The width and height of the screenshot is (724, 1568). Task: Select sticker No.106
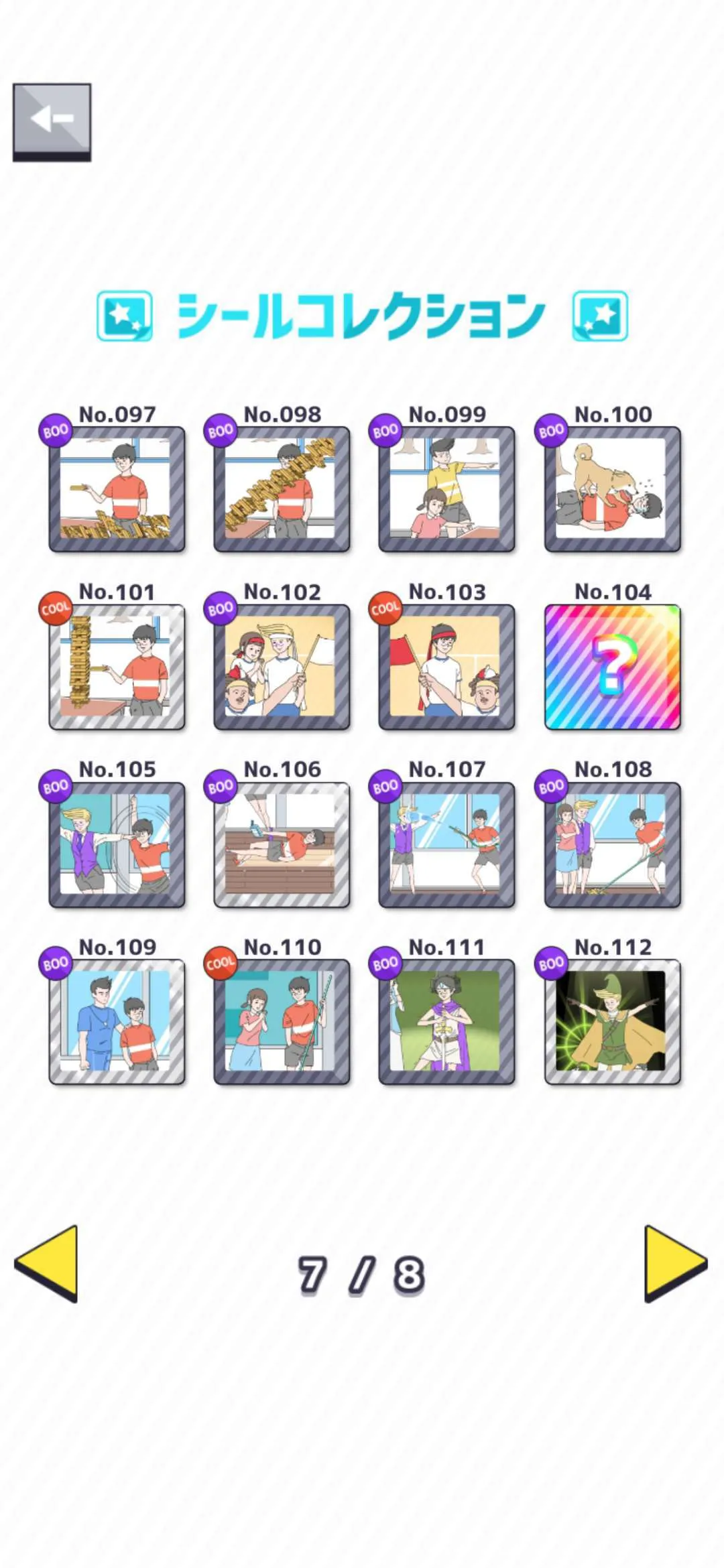(282, 844)
